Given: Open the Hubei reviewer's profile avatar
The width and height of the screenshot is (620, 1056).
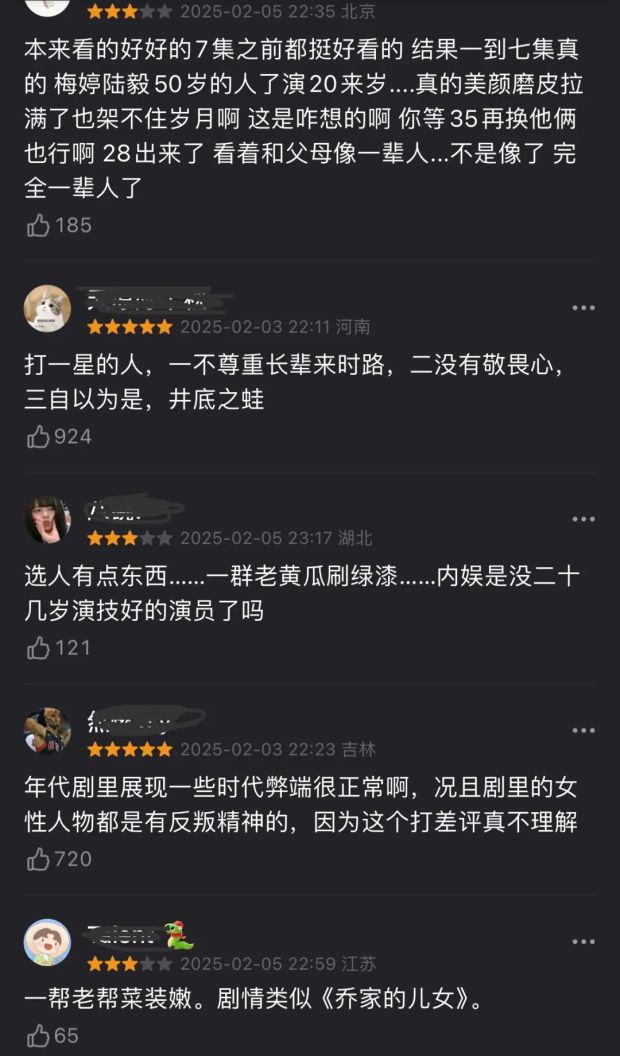Looking at the screenshot, I should pyautogui.click(x=47, y=520).
